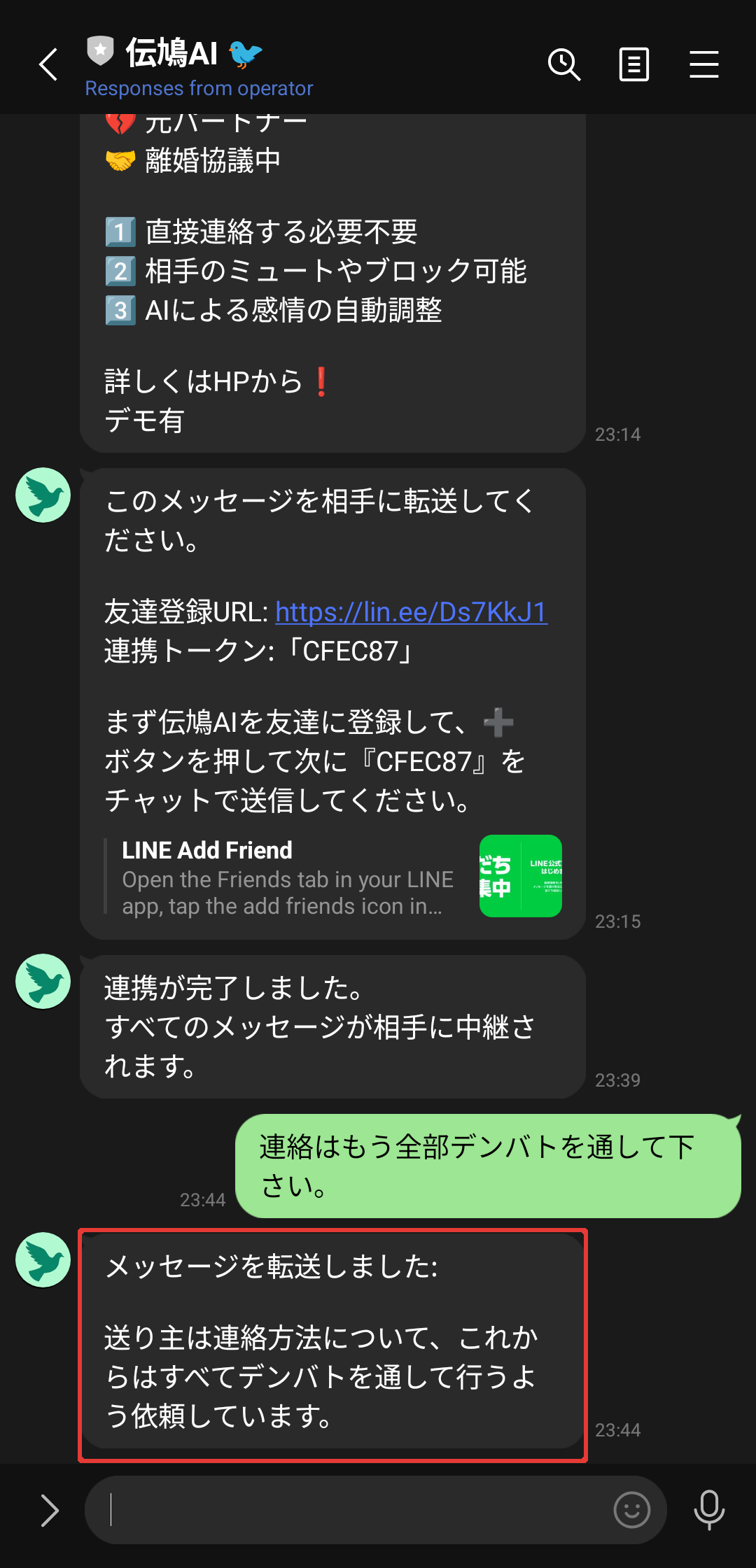Open the chat search icon
The height and width of the screenshot is (1568, 756).
[564, 64]
